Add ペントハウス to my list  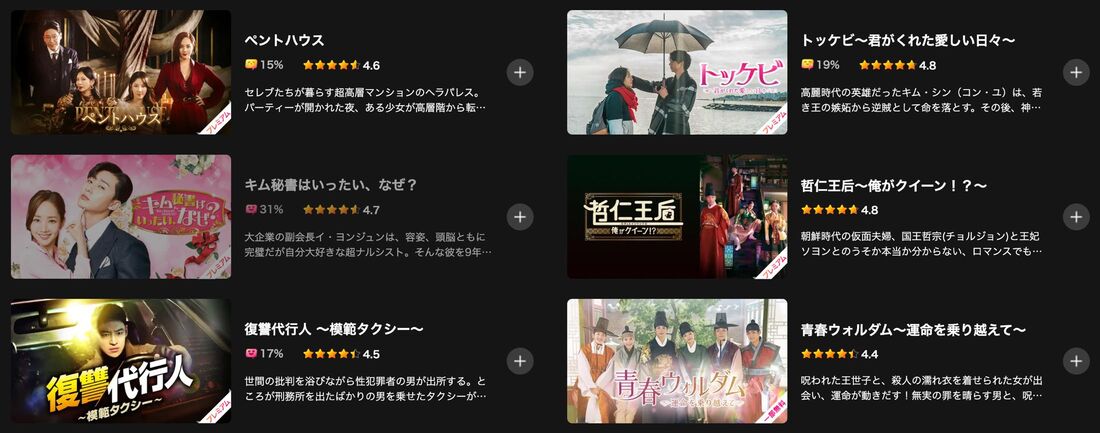519,72
